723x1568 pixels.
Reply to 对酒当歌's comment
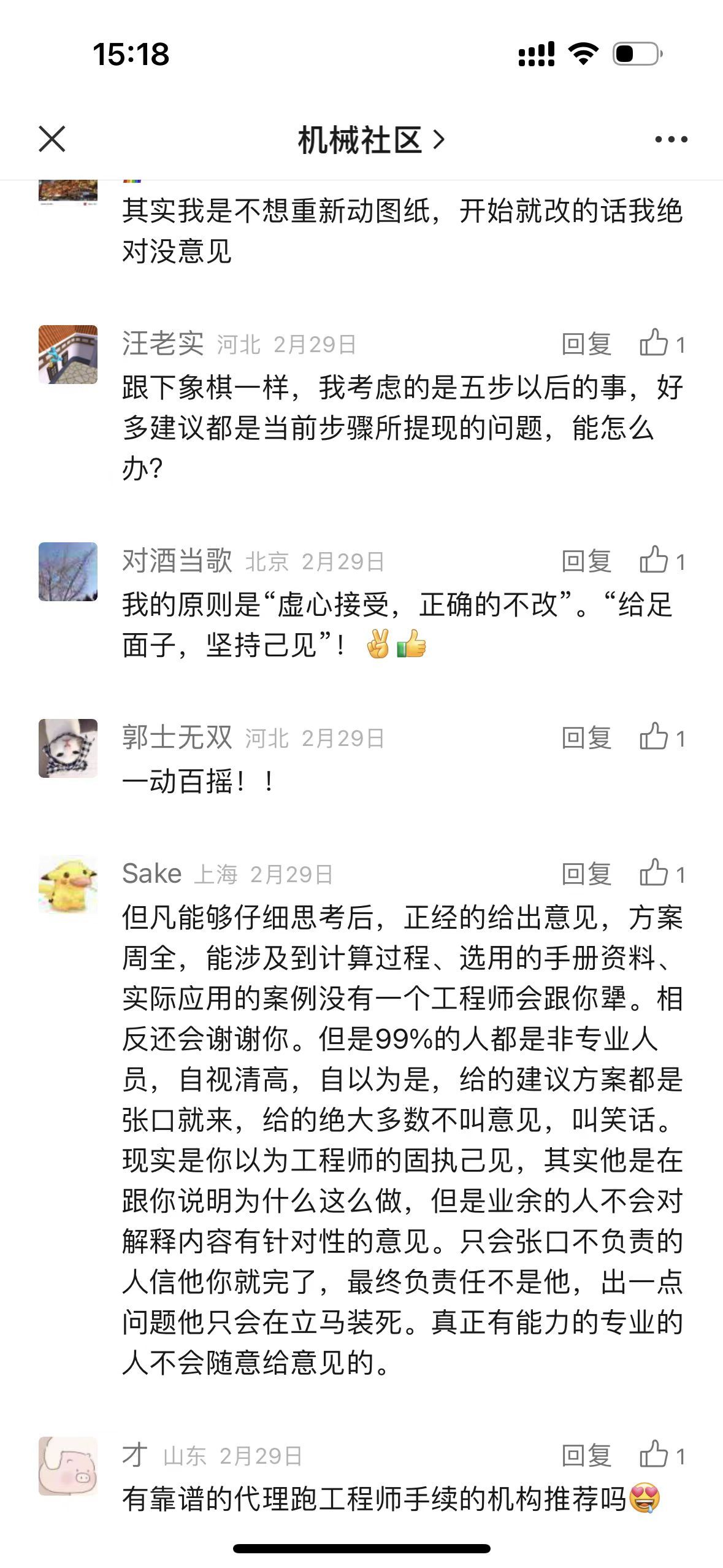coord(586,561)
